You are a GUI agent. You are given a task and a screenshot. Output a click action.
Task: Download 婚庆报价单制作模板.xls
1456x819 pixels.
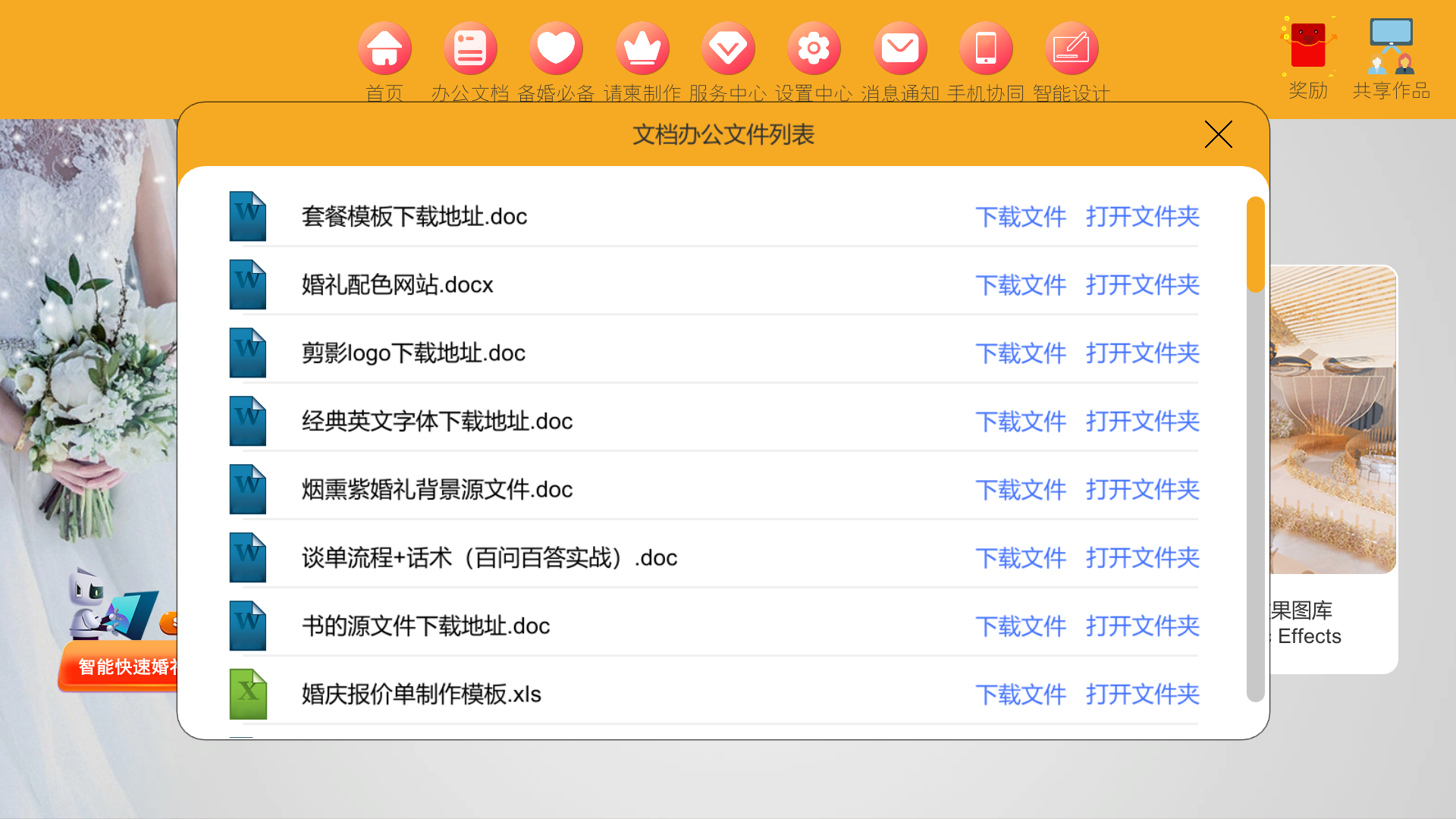pyautogui.click(x=1020, y=695)
